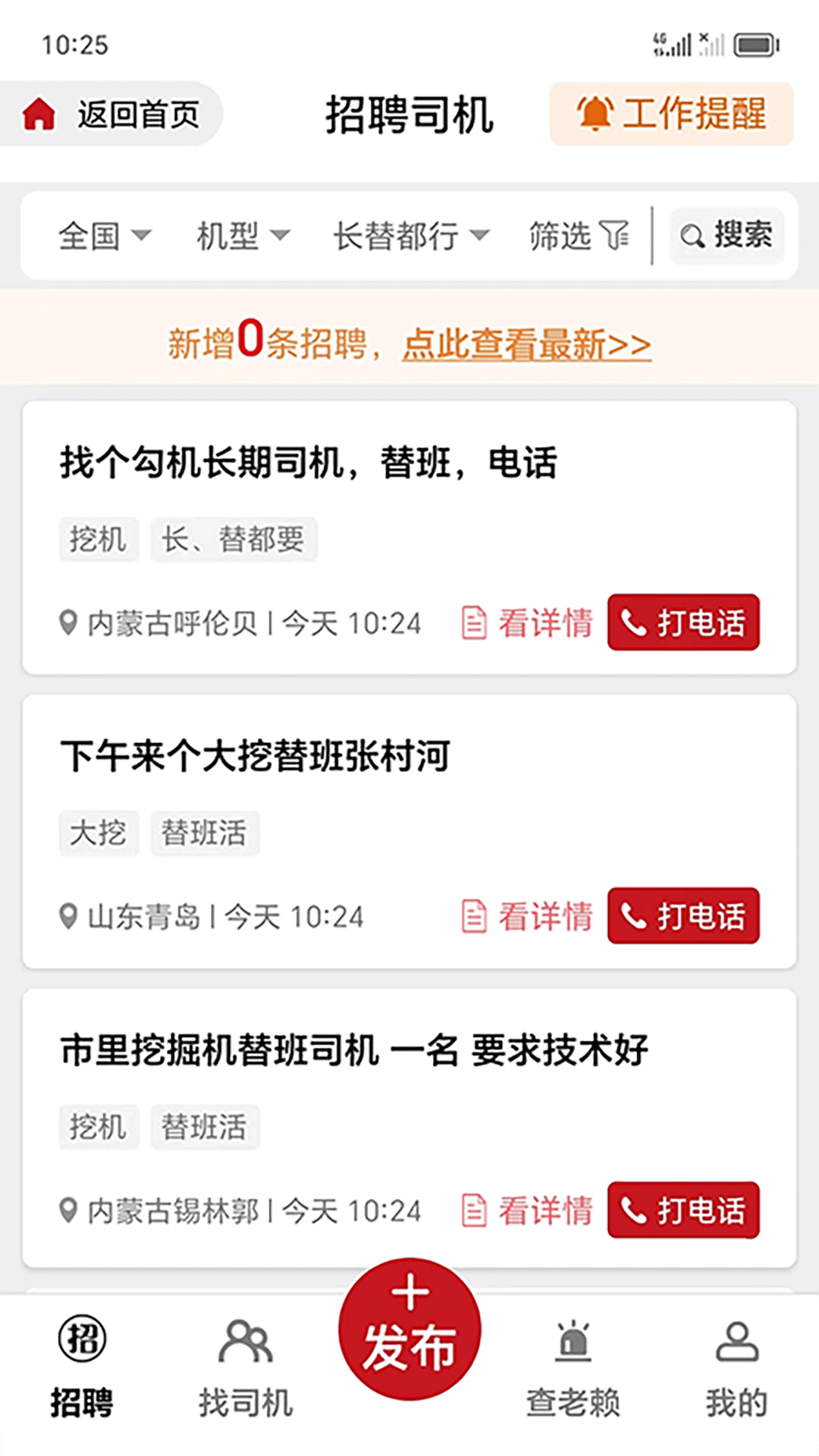Return to the home page via 返回首页
The image size is (819, 1456).
(111, 115)
